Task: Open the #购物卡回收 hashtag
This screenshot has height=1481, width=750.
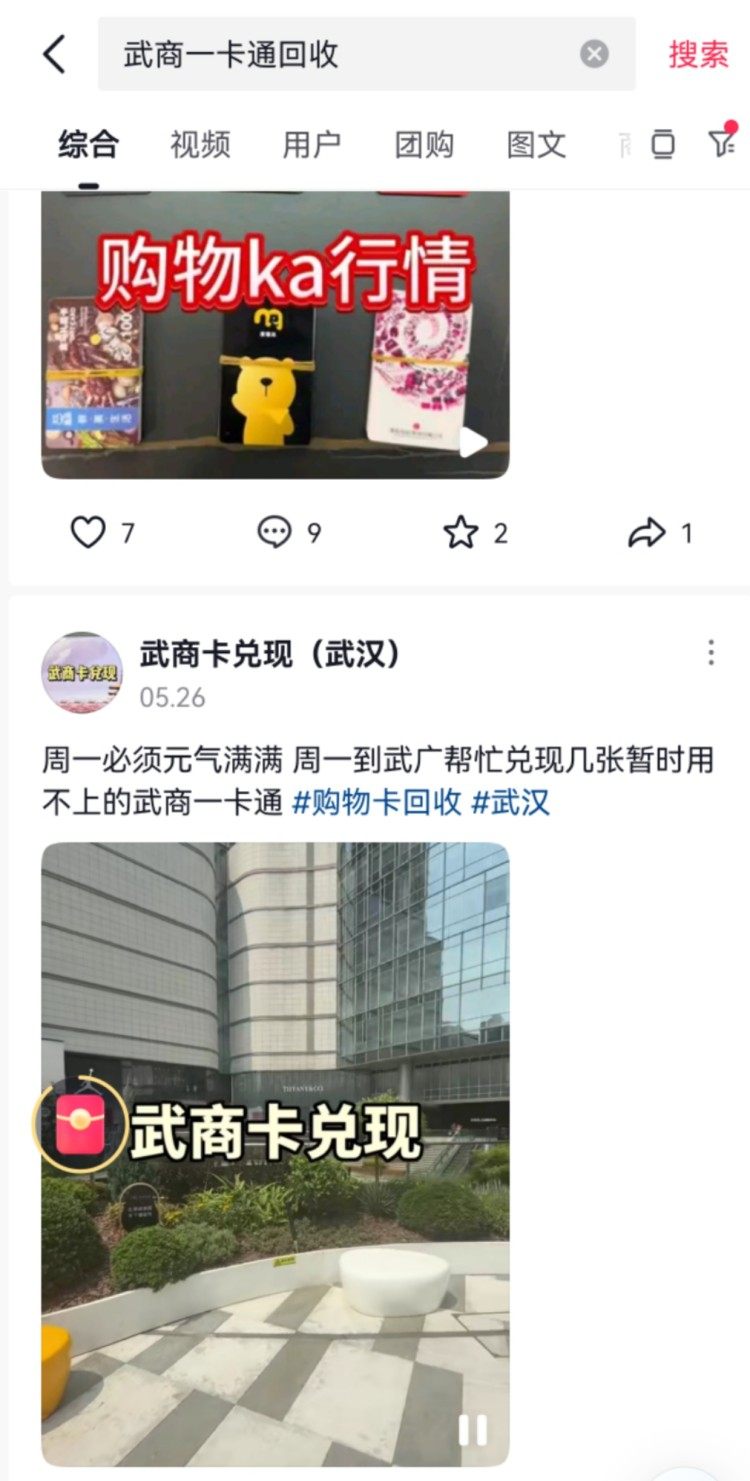Action: [x=377, y=802]
